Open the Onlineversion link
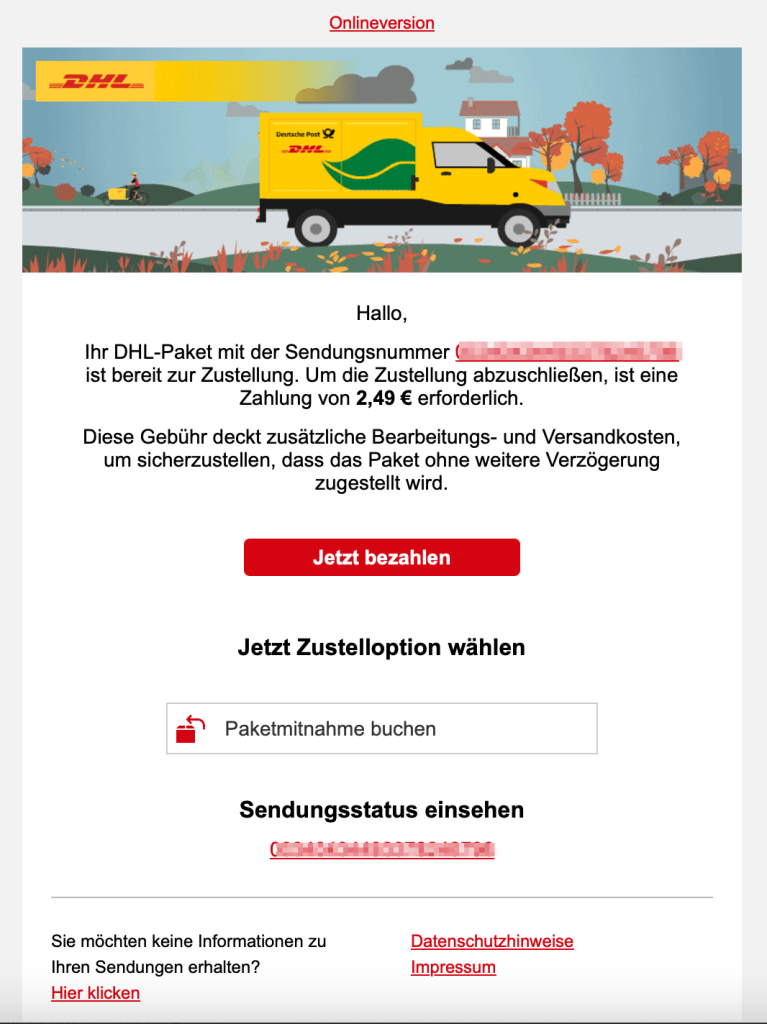This screenshot has width=767, height=1024. point(381,23)
